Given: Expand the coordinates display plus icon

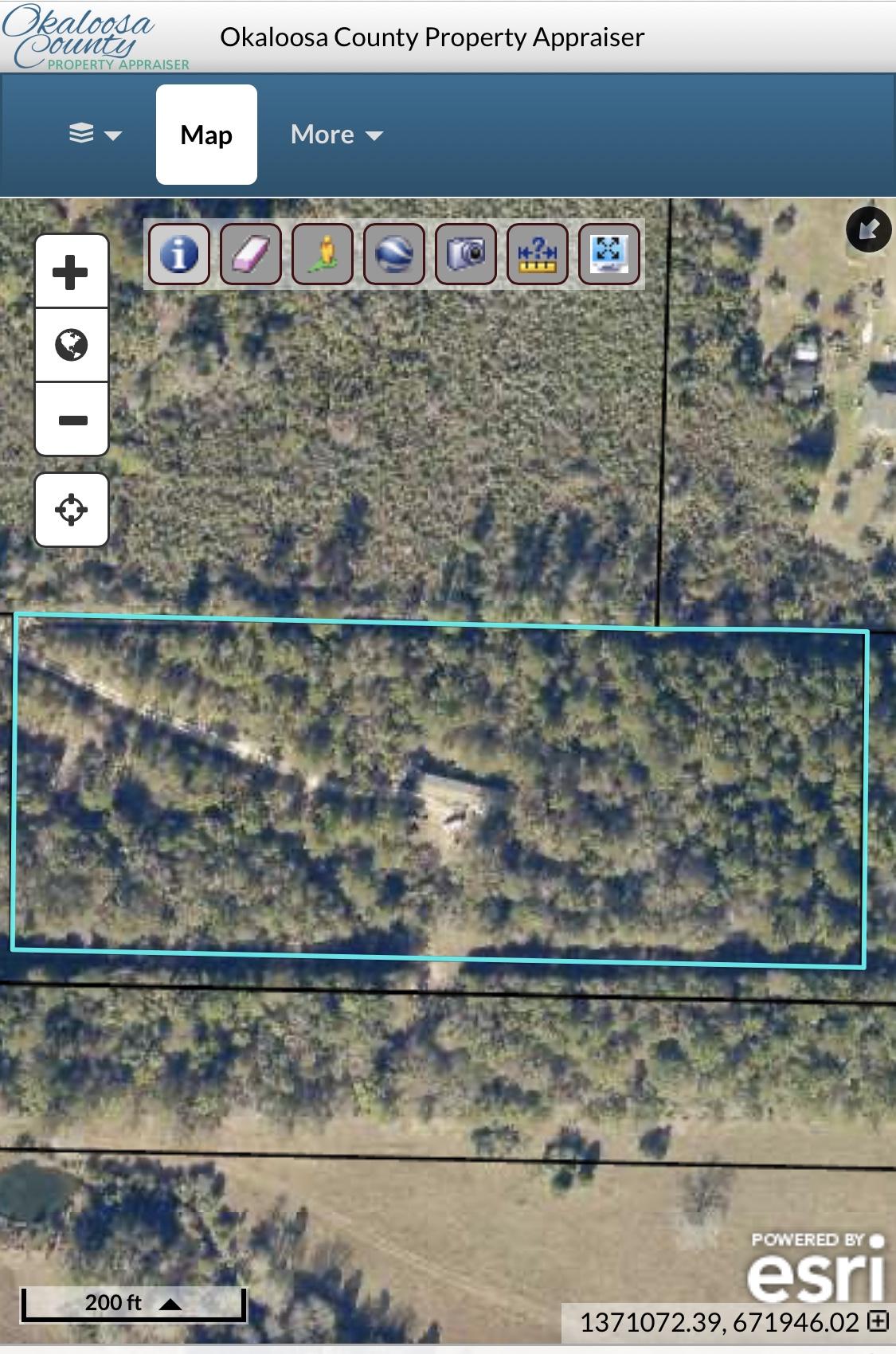Looking at the screenshot, I should point(878,1321).
